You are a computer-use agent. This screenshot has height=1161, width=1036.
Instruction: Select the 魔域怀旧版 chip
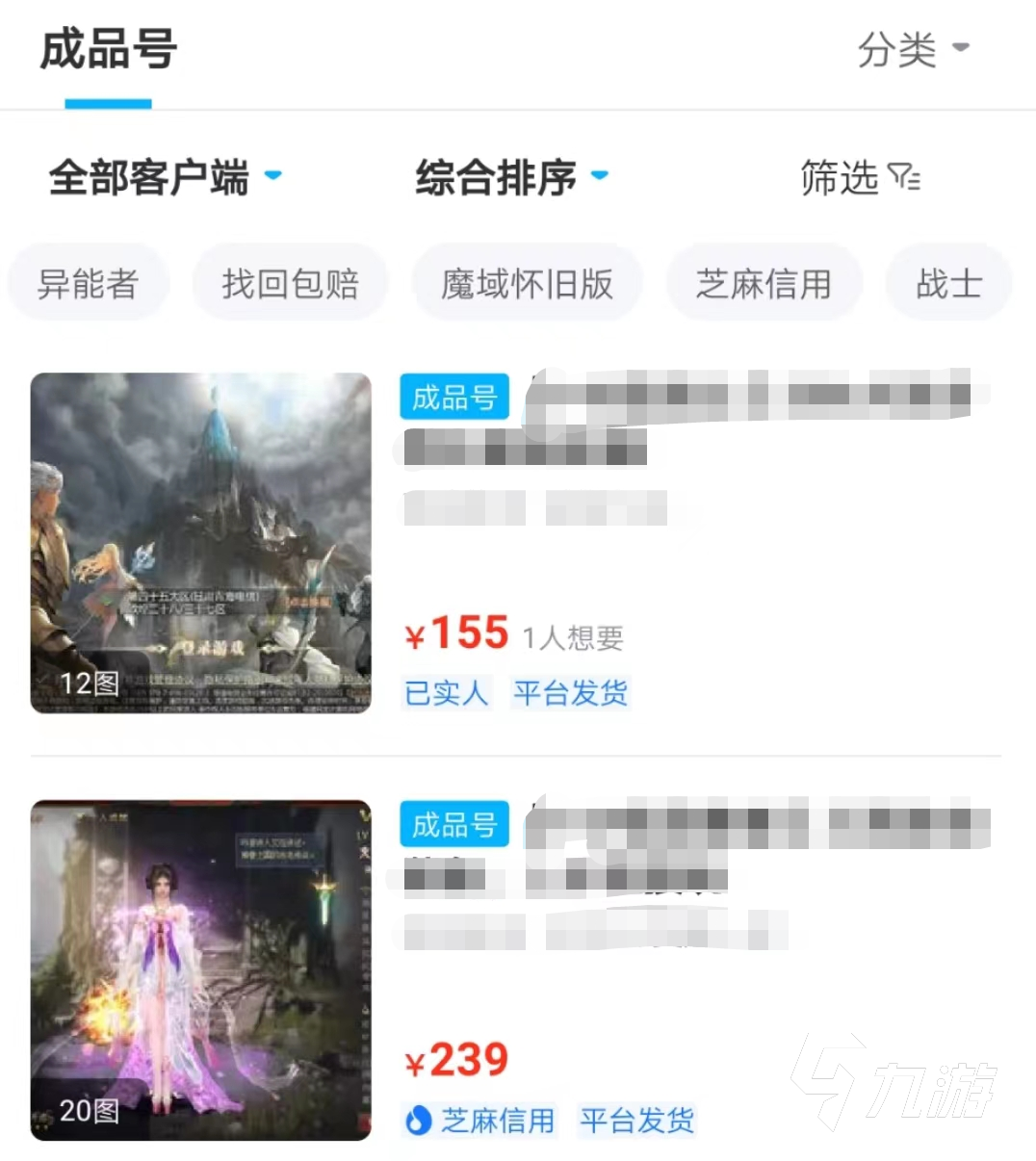527,284
